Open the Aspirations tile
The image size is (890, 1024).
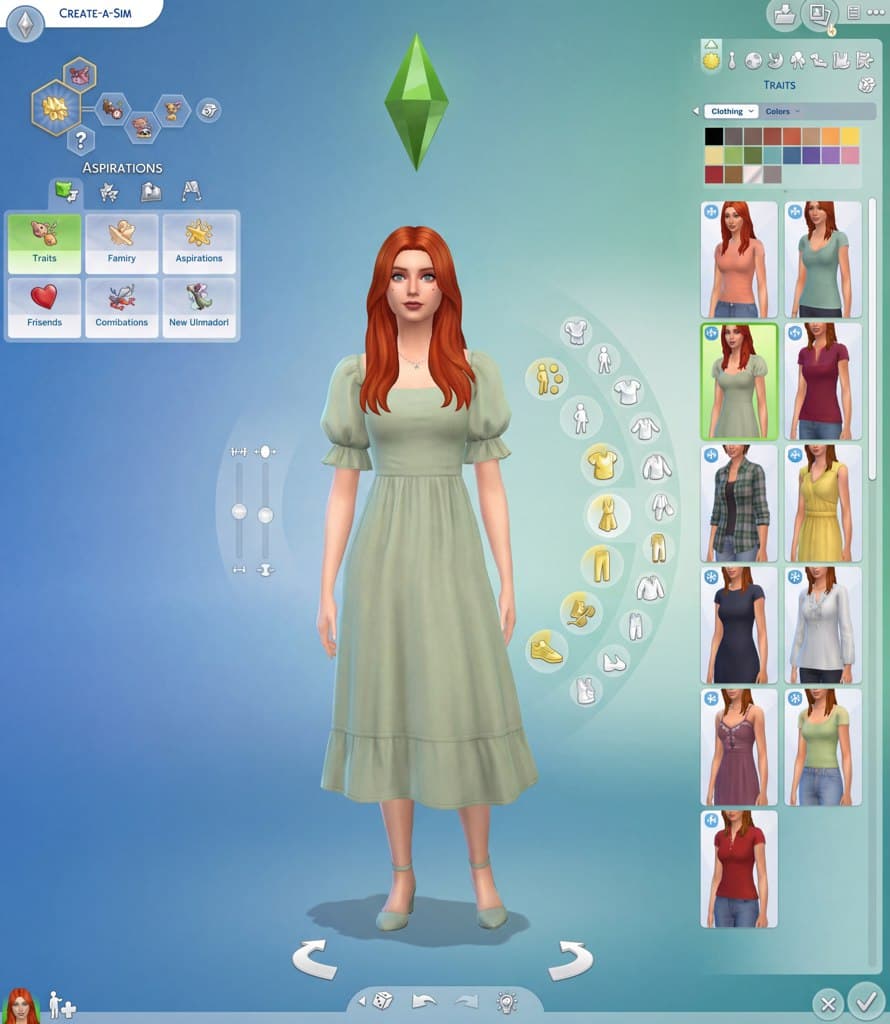(x=199, y=243)
